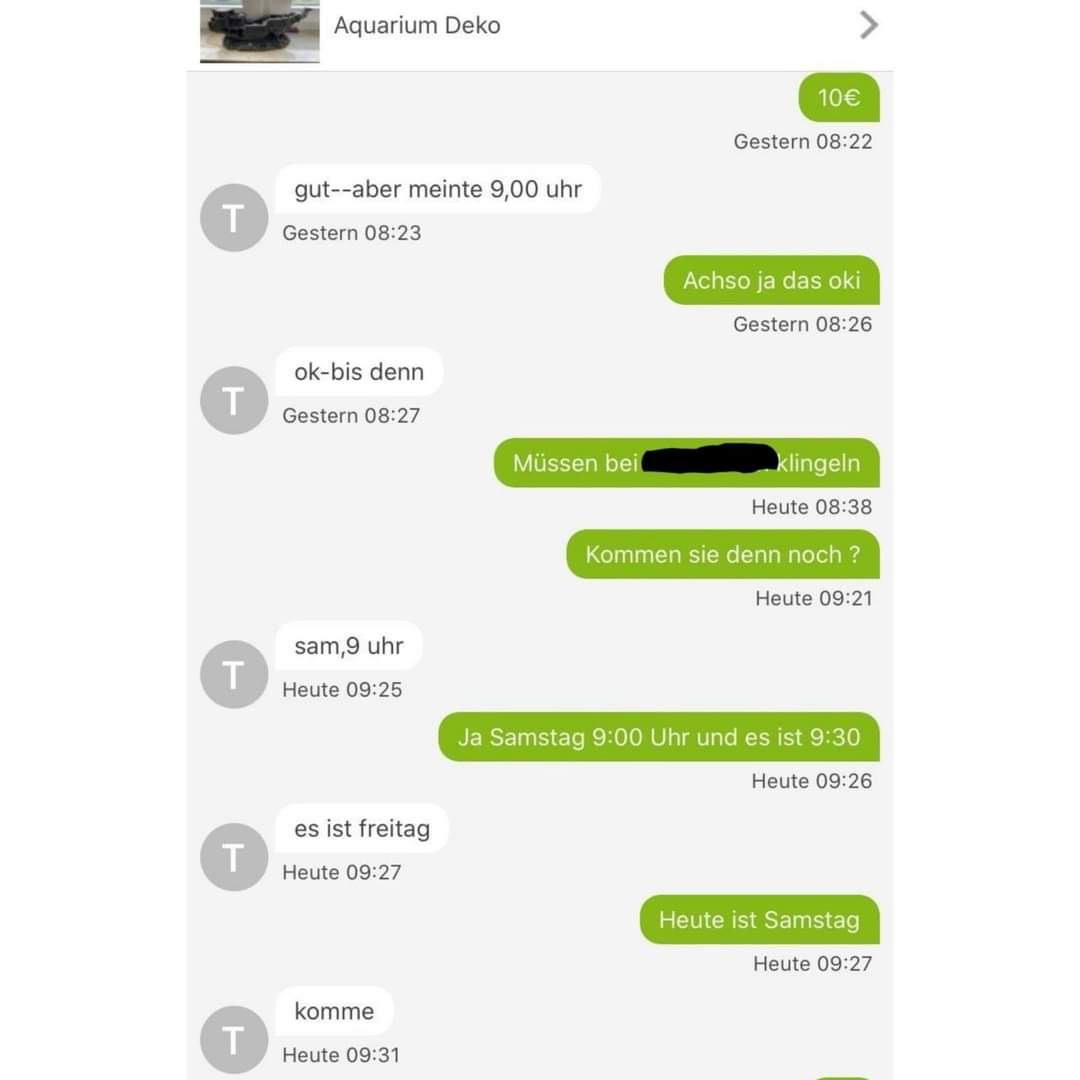Open T's avatar beside "sam,9 uhr"
1080x1080 pixels.
tap(234, 674)
